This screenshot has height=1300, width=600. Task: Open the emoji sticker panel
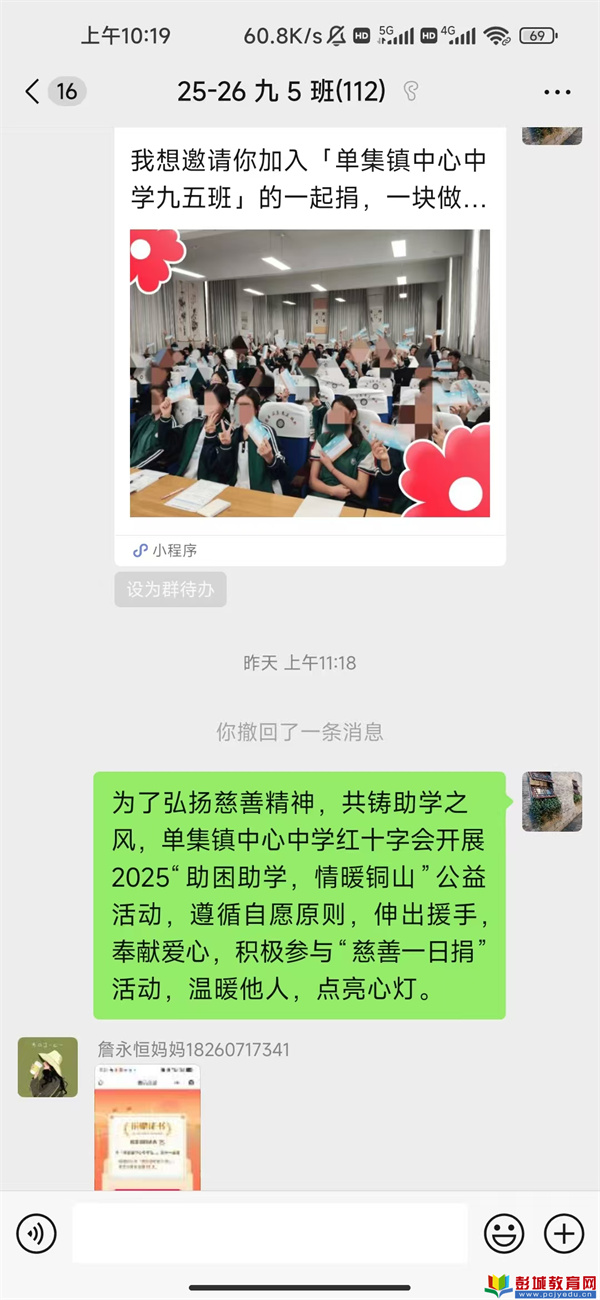tap(504, 1233)
